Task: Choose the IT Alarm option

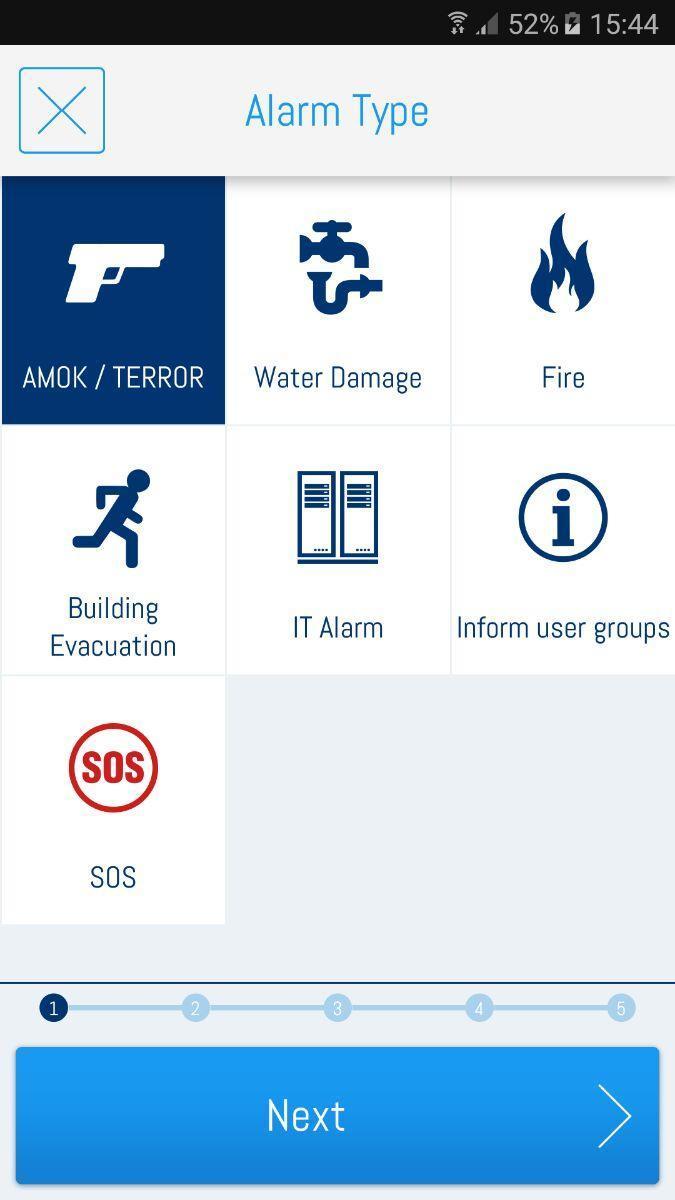Action: [x=338, y=550]
